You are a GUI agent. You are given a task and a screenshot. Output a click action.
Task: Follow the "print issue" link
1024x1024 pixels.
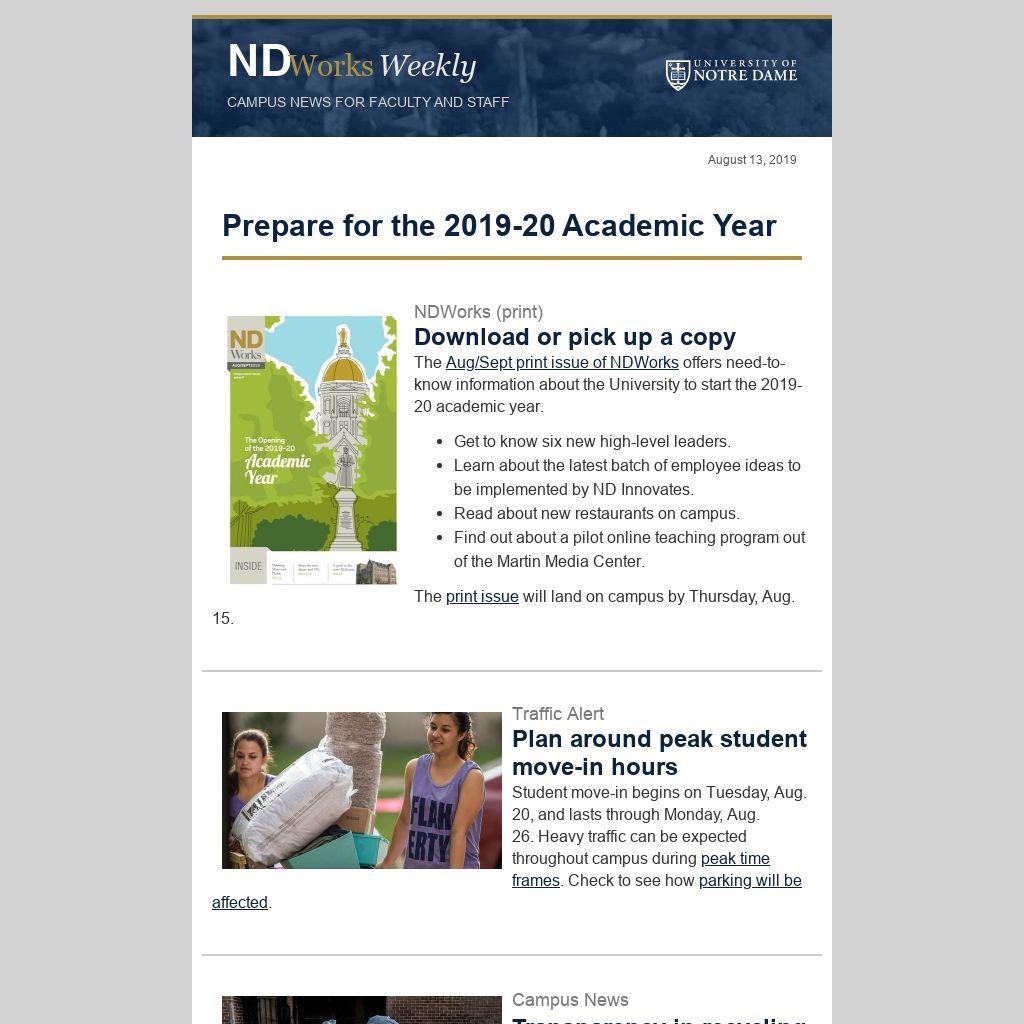(x=482, y=597)
